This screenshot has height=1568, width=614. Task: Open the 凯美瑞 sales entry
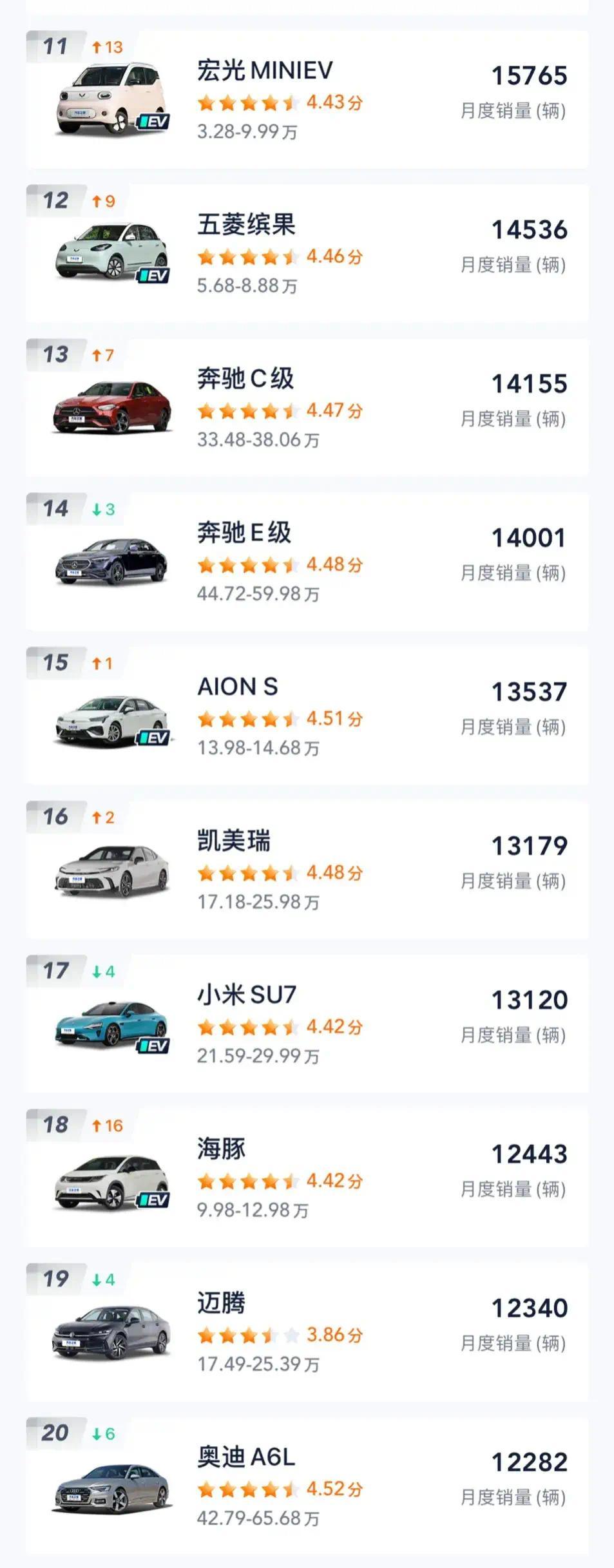pyautogui.click(x=307, y=870)
